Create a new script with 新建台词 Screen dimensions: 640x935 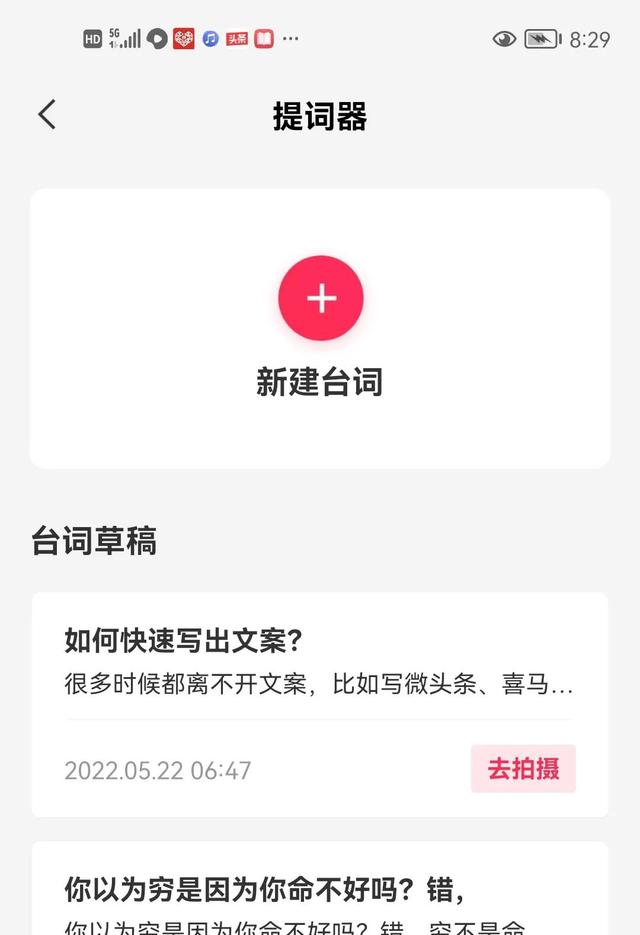click(320, 298)
